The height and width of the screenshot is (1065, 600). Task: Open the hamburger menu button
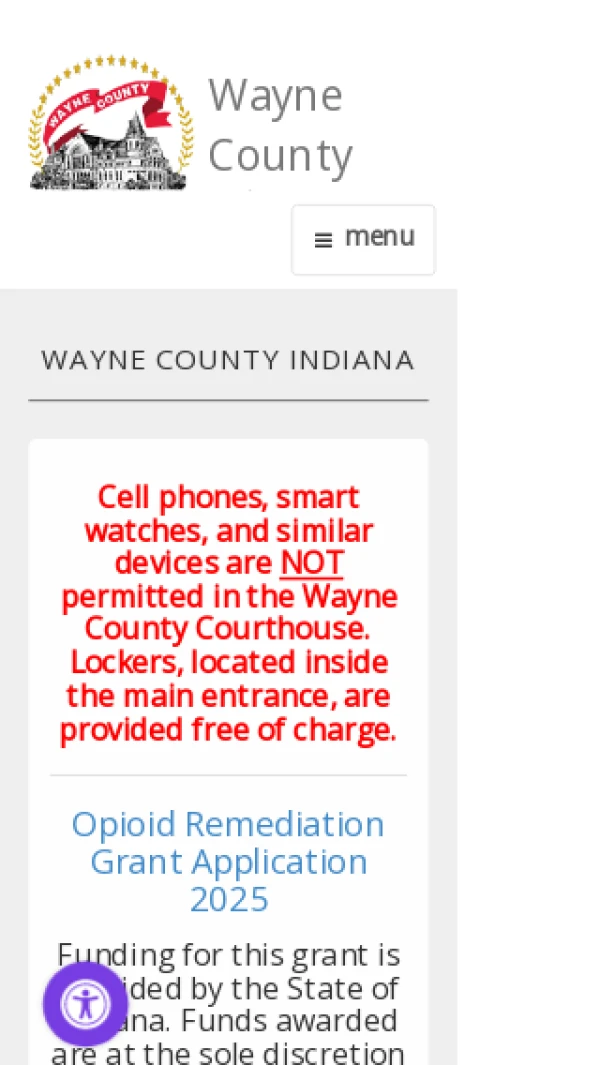[x=363, y=239]
